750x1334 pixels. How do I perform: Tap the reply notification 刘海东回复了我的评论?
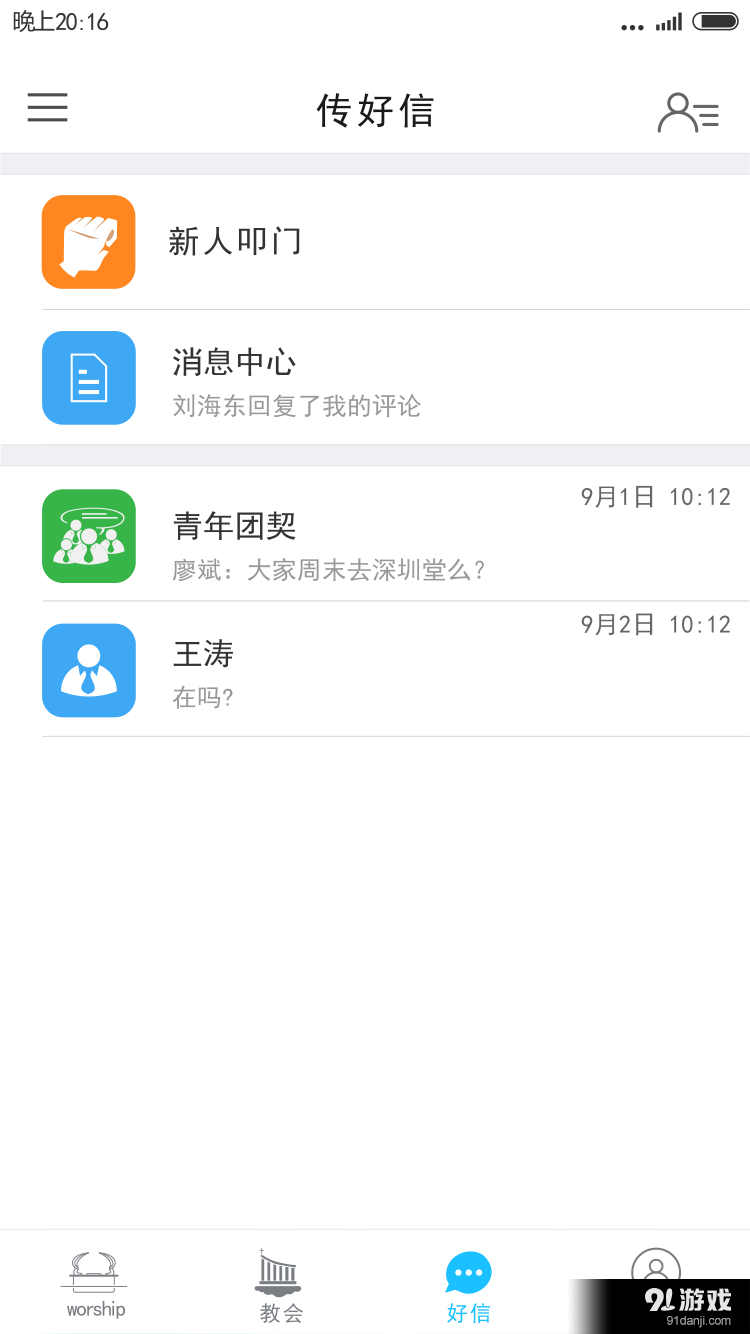[297, 407]
